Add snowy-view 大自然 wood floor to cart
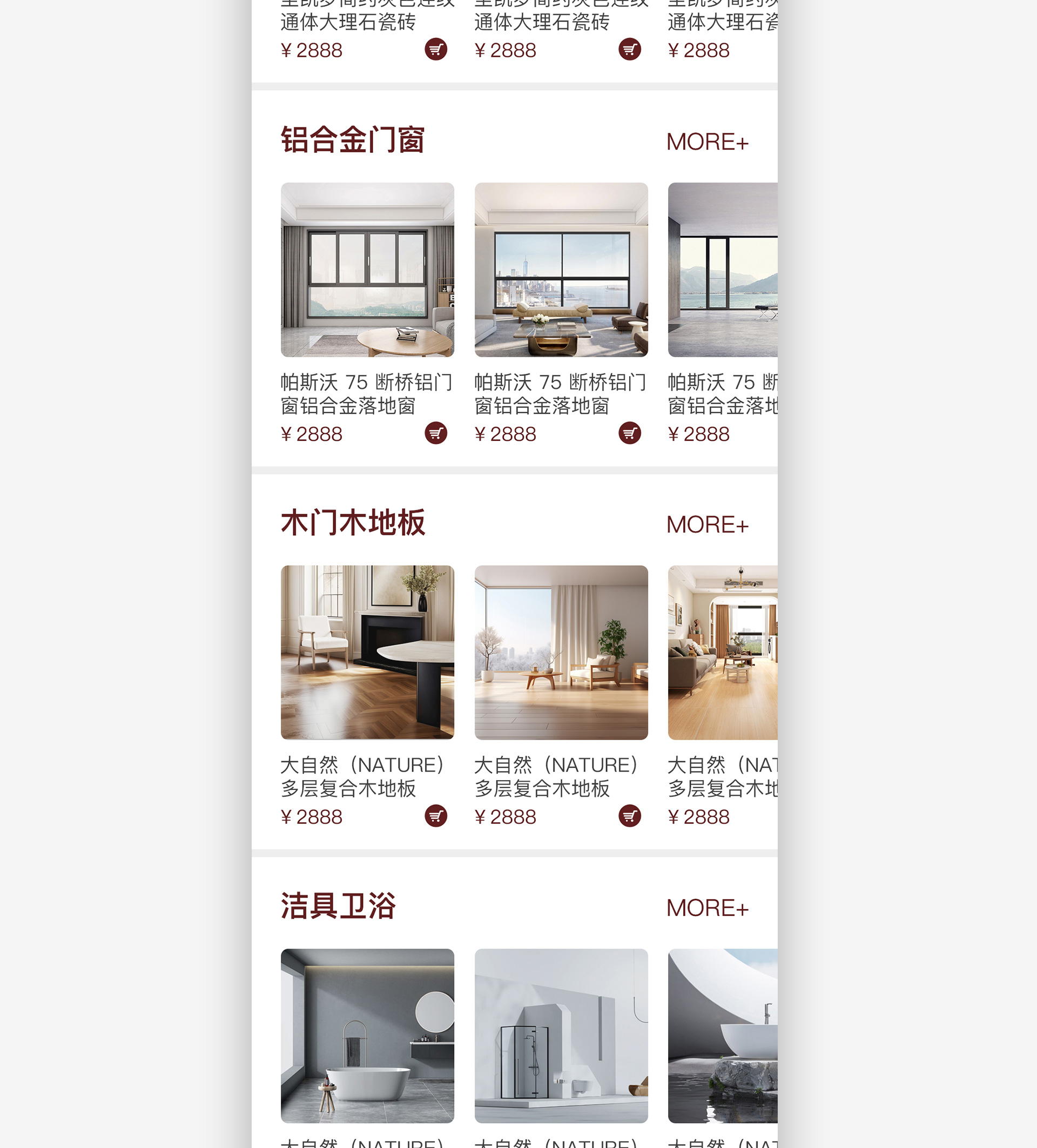1037x1148 pixels. [x=629, y=815]
